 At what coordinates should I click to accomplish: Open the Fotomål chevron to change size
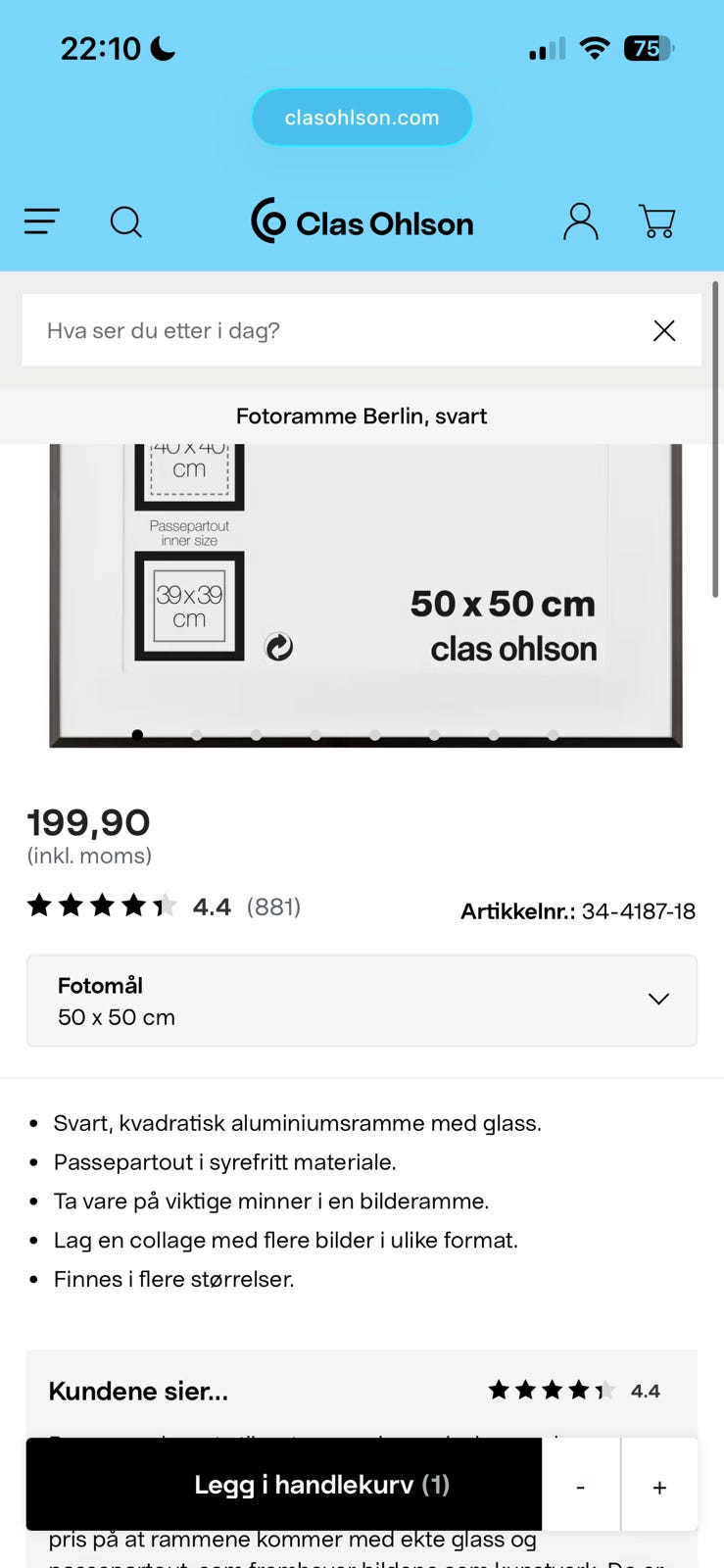click(x=658, y=1000)
